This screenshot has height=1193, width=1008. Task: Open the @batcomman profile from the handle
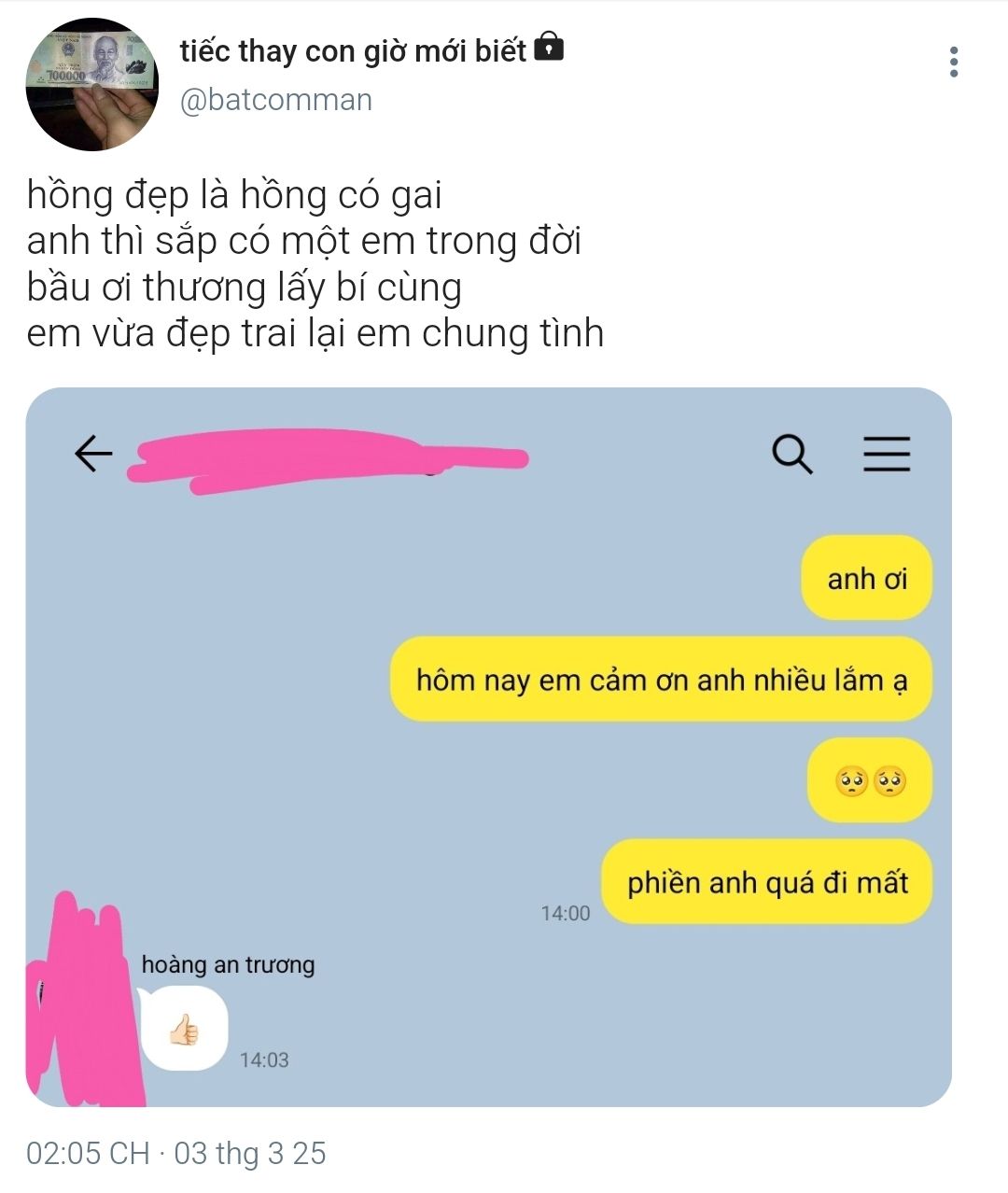pyautogui.click(x=276, y=100)
